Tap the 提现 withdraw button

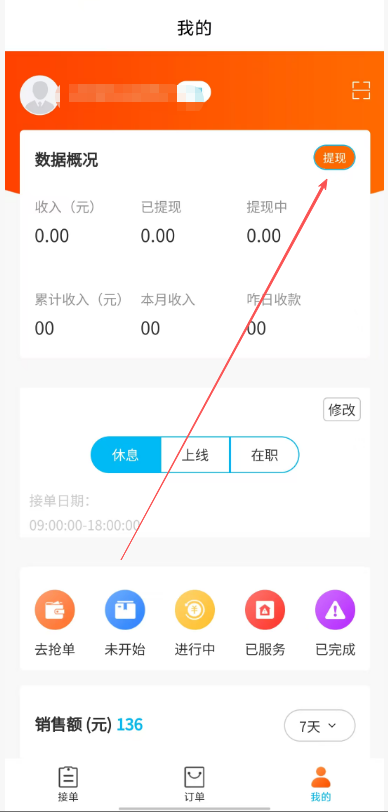[334, 158]
